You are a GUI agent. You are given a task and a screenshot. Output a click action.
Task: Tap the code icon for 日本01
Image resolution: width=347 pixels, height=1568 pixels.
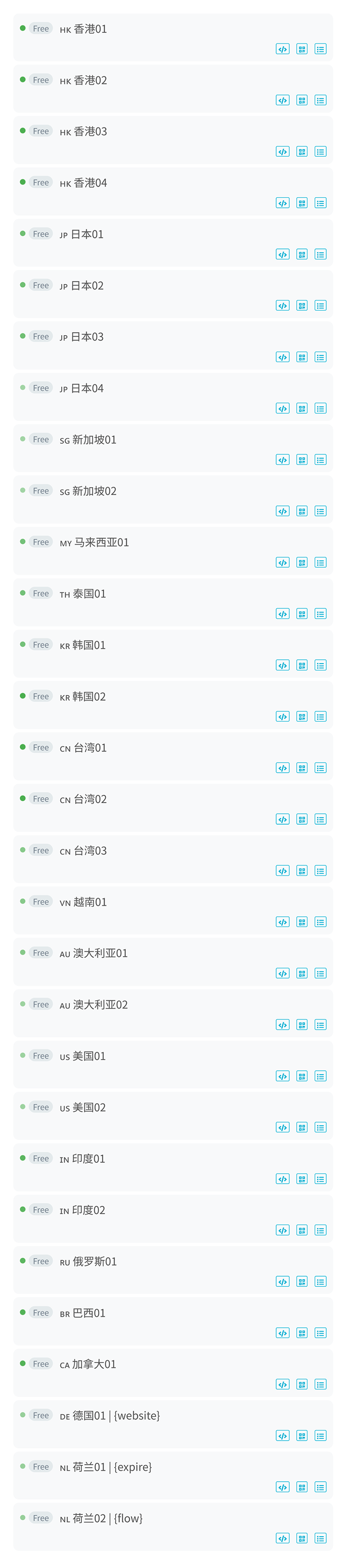[282, 255]
